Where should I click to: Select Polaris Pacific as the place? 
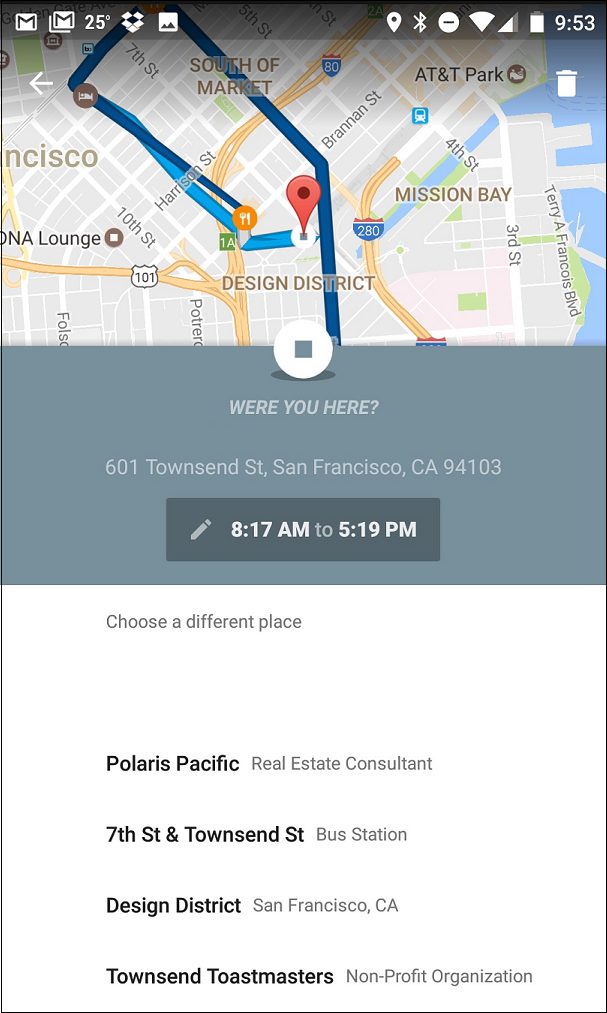(x=173, y=764)
